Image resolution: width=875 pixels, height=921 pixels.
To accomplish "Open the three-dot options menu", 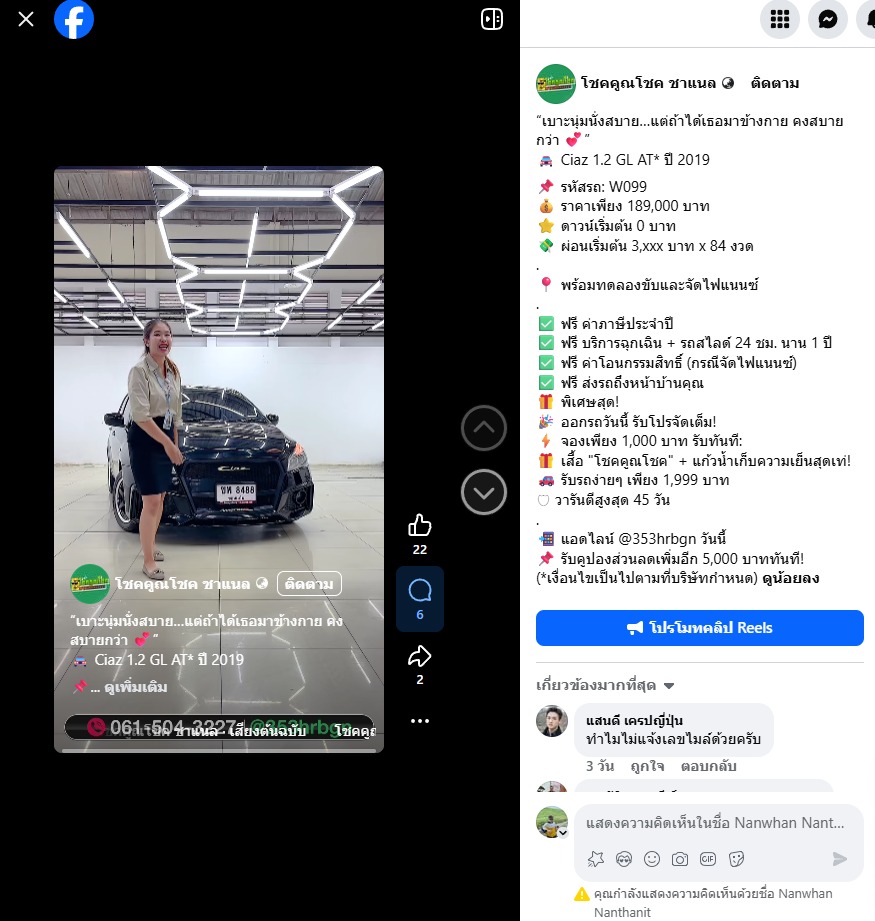I will point(420,721).
